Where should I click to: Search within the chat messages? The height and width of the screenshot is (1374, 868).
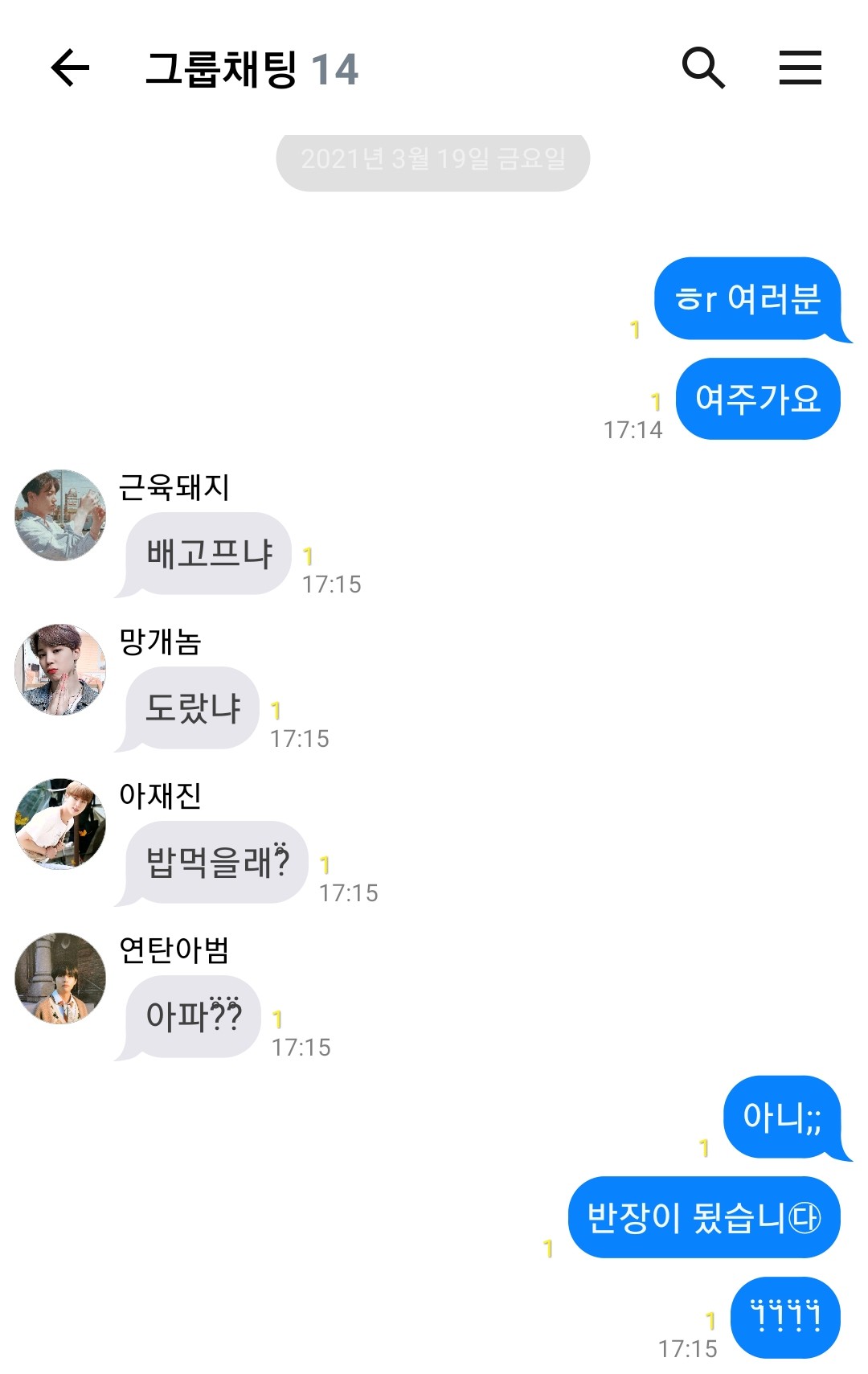click(x=703, y=68)
